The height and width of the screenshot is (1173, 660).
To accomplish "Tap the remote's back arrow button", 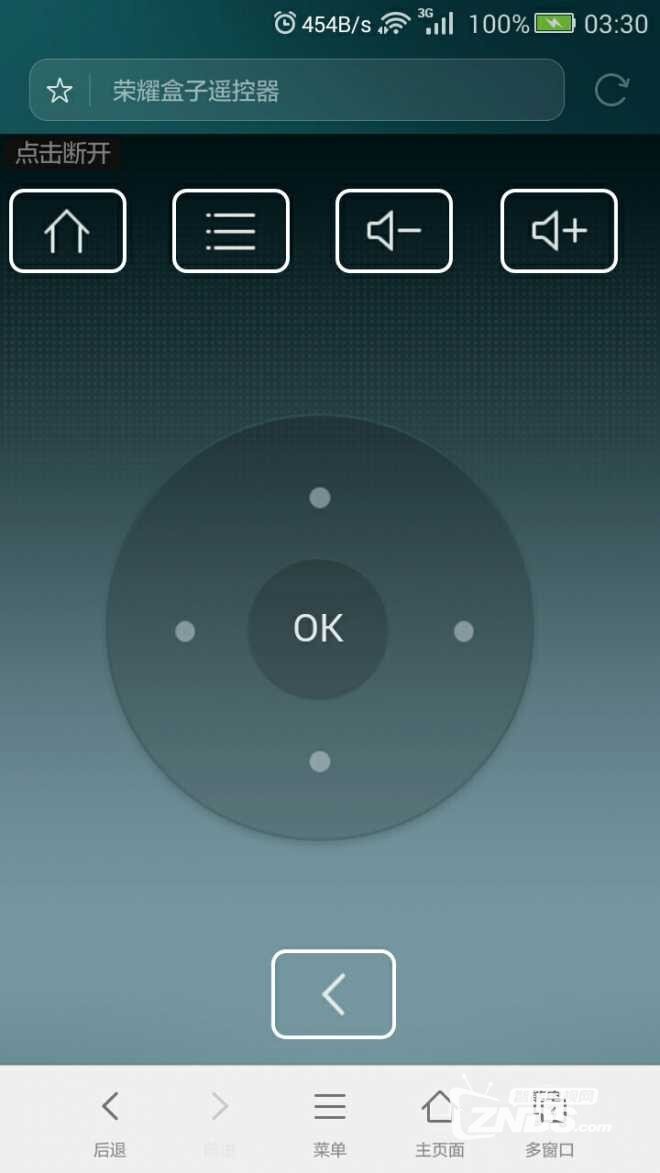I will (x=333, y=994).
